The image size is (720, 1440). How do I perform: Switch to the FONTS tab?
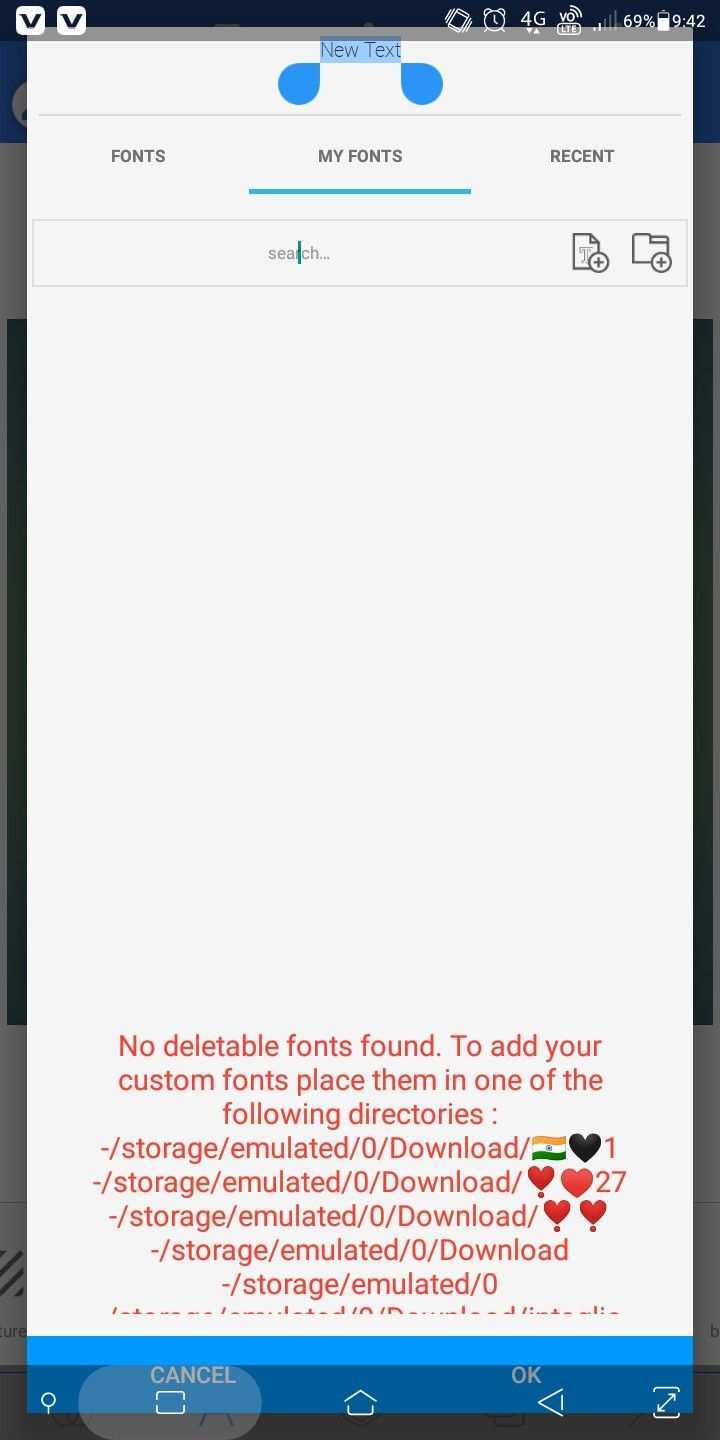pos(138,156)
